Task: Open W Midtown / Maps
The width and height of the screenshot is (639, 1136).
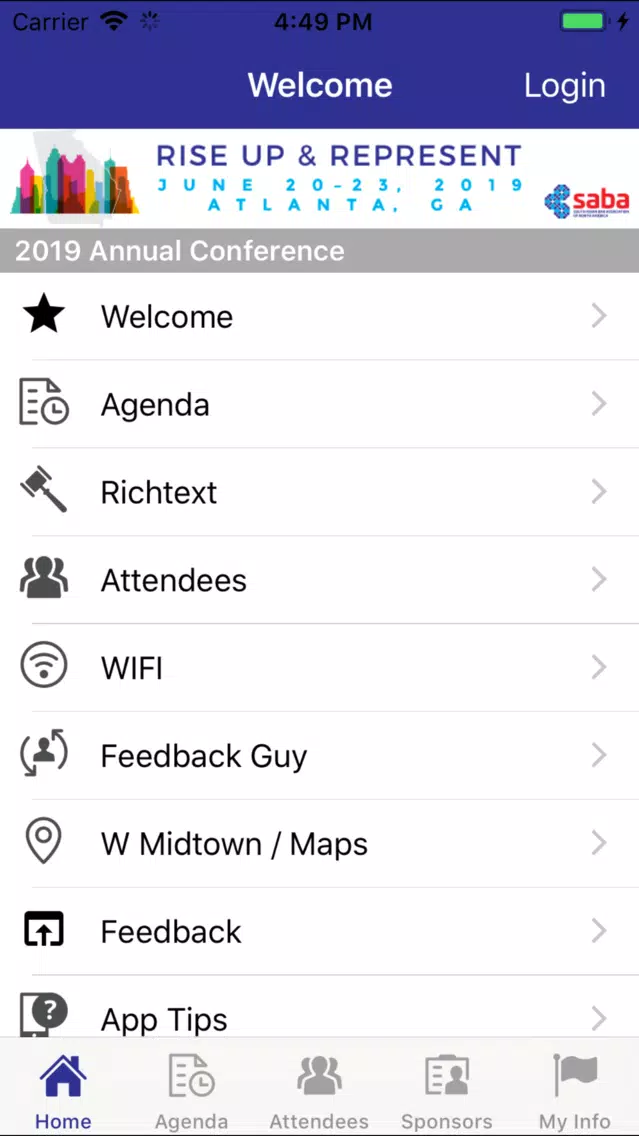Action: coord(320,844)
